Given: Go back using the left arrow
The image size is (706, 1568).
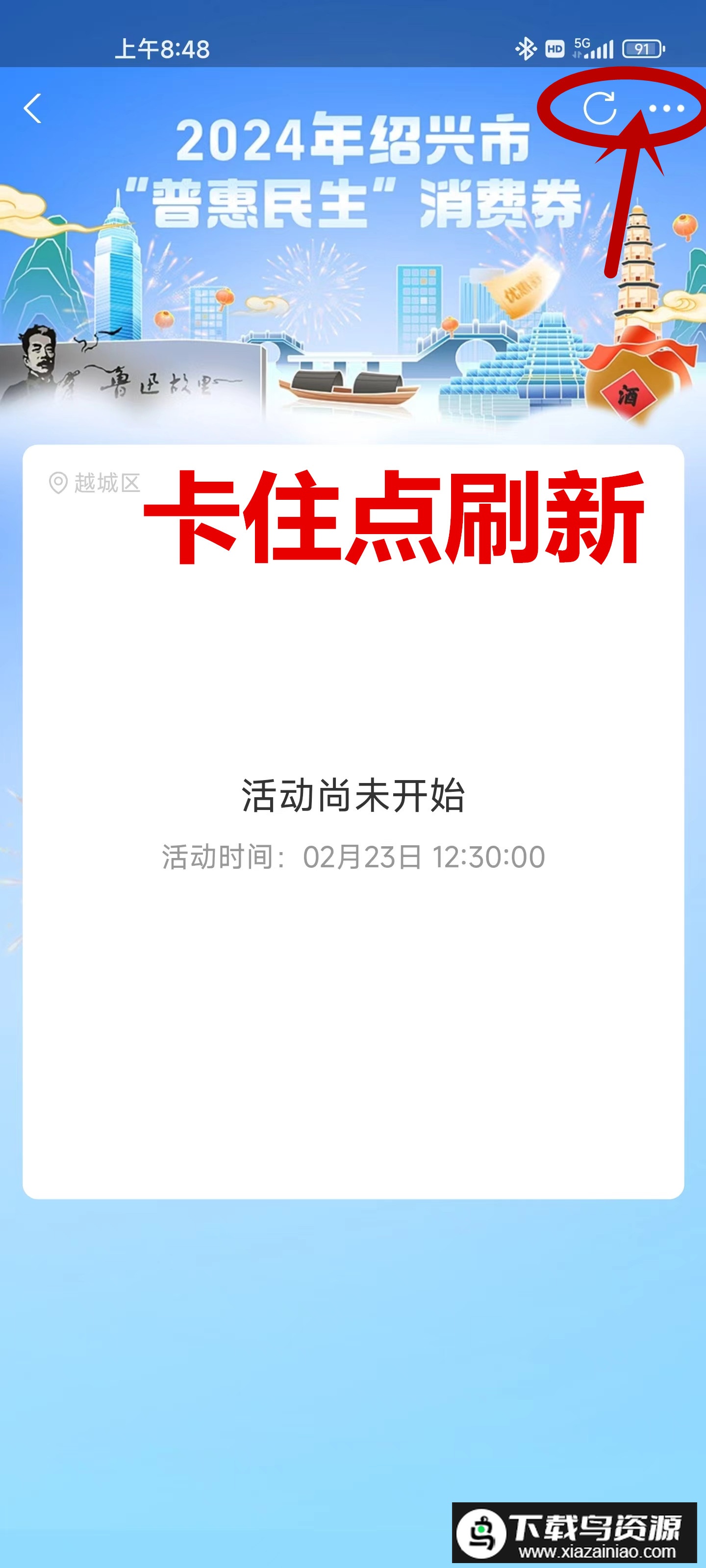Looking at the screenshot, I should point(33,109).
